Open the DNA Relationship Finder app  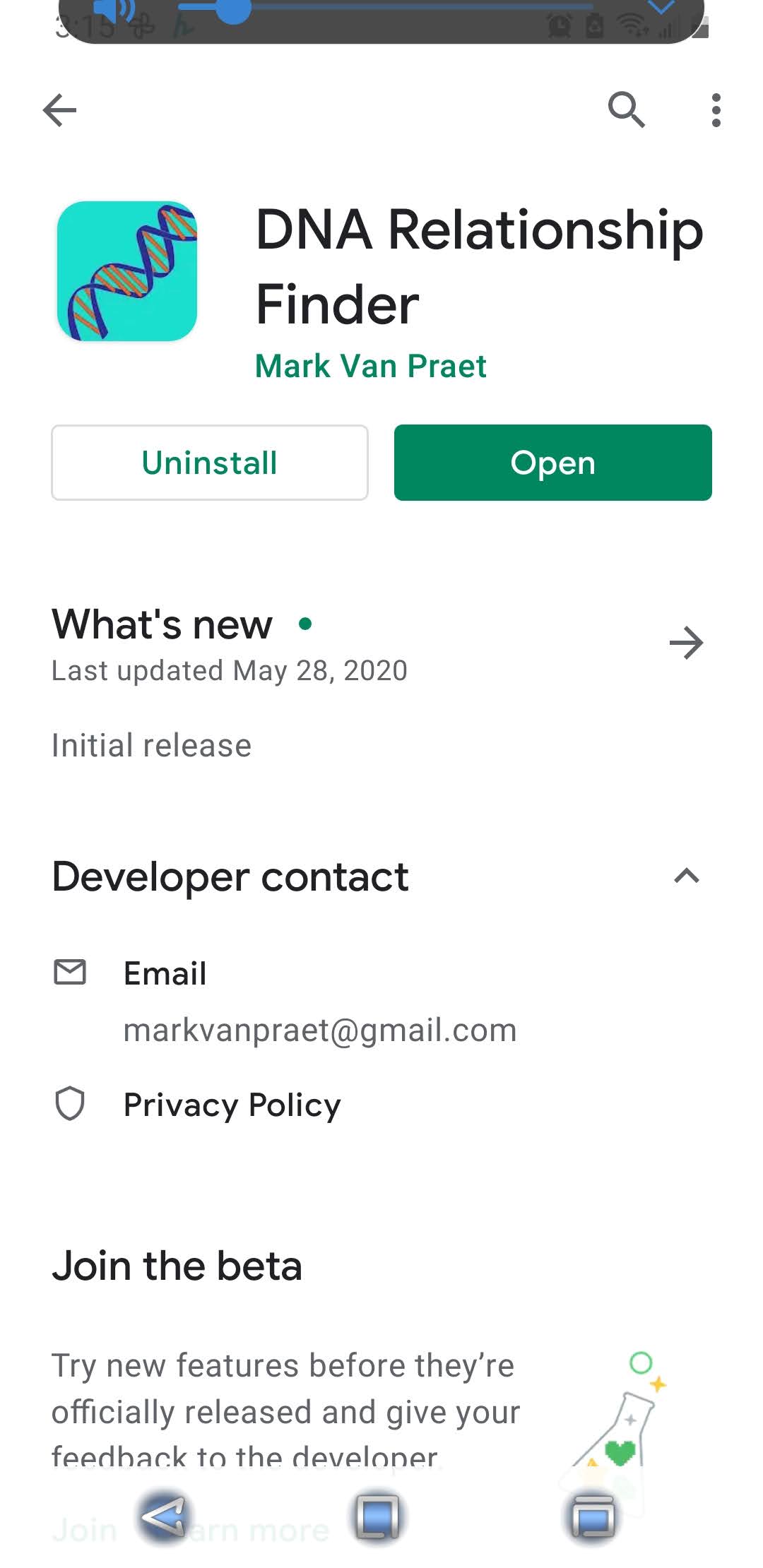(552, 463)
